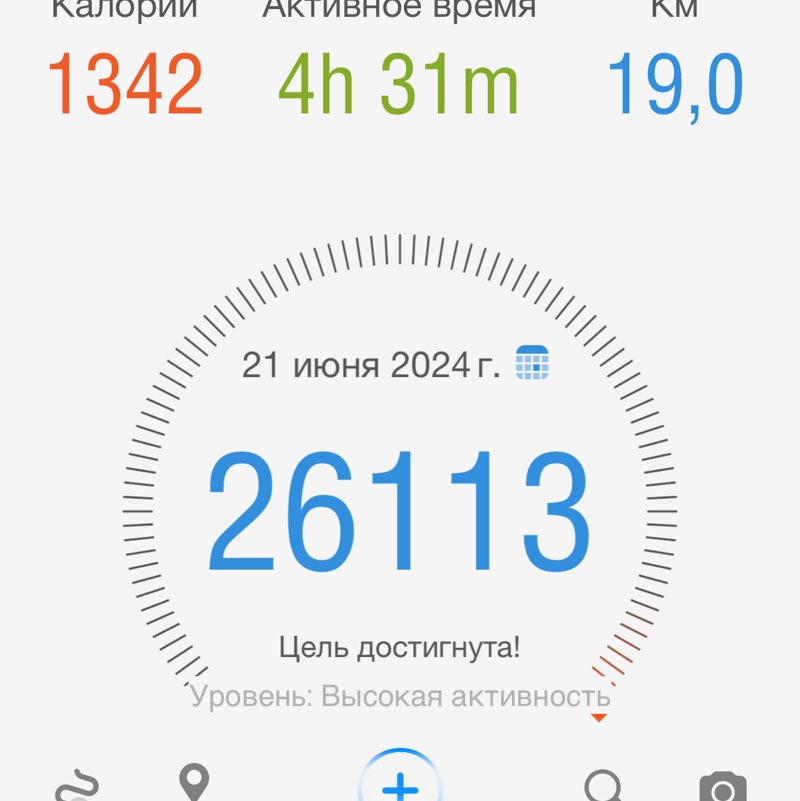Screen dimensions: 800x801
Task: Tap the distance value 19,0
Action: [676, 85]
